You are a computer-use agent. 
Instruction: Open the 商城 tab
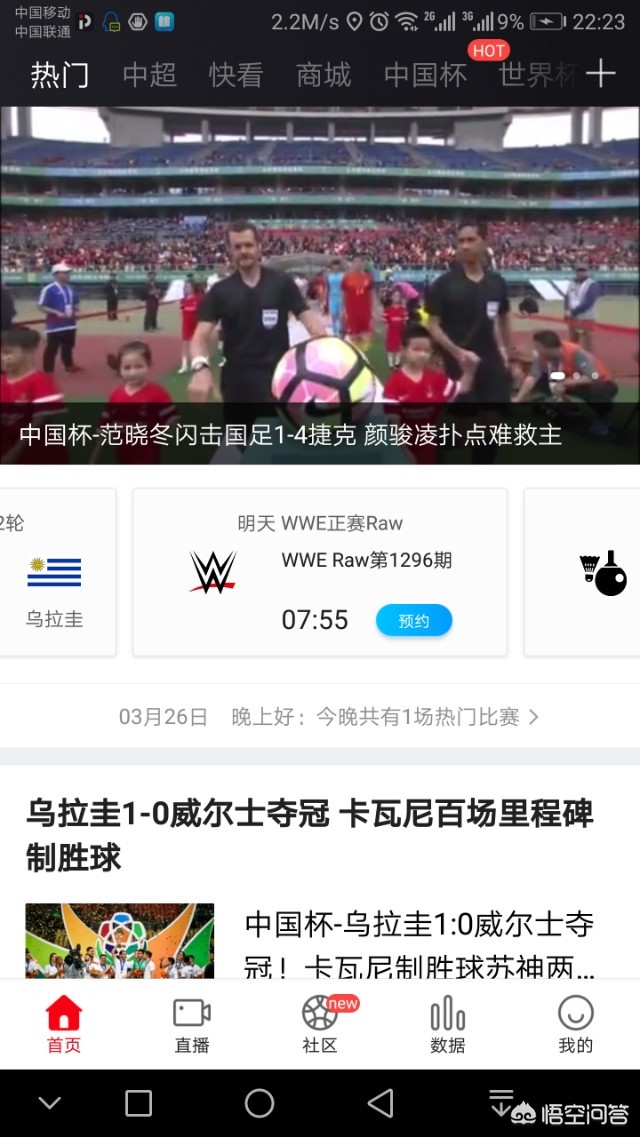[x=323, y=75]
